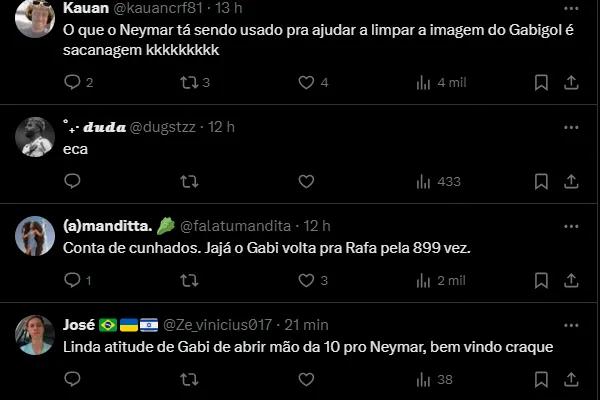600x400 pixels.
Task: View analytics on José's tweet
Action: (436, 380)
